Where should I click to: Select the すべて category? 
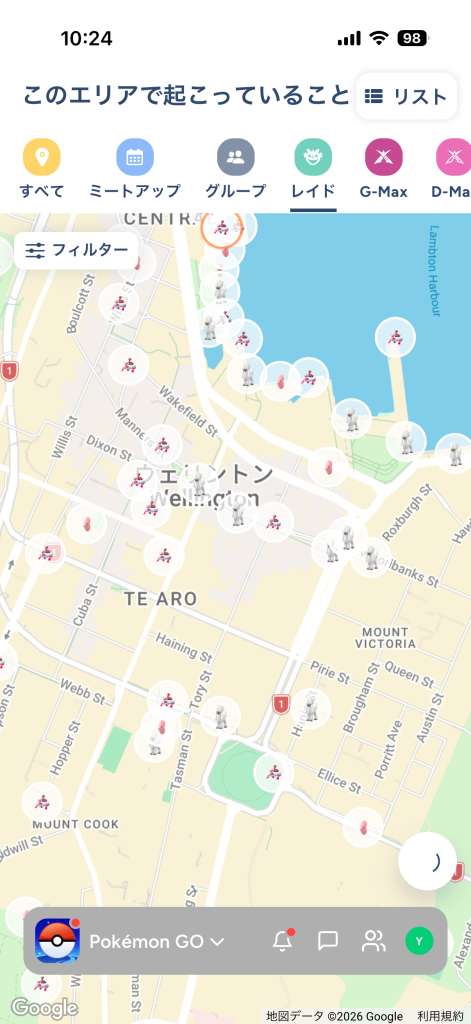(x=42, y=170)
